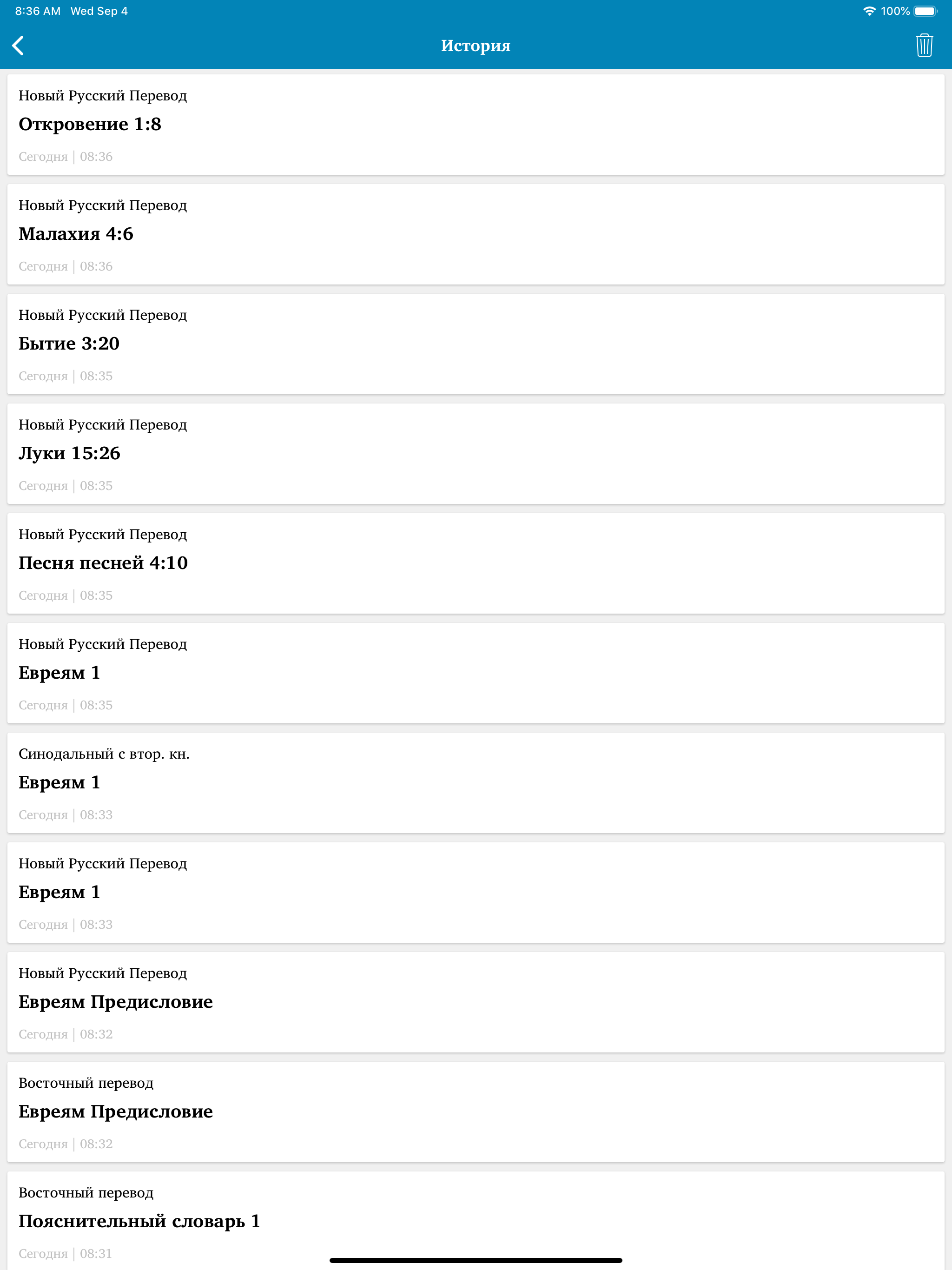Tap the battery indicator in status bar
Viewport: 952px width, 1270px height.
pyautogui.click(x=926, y=10)
